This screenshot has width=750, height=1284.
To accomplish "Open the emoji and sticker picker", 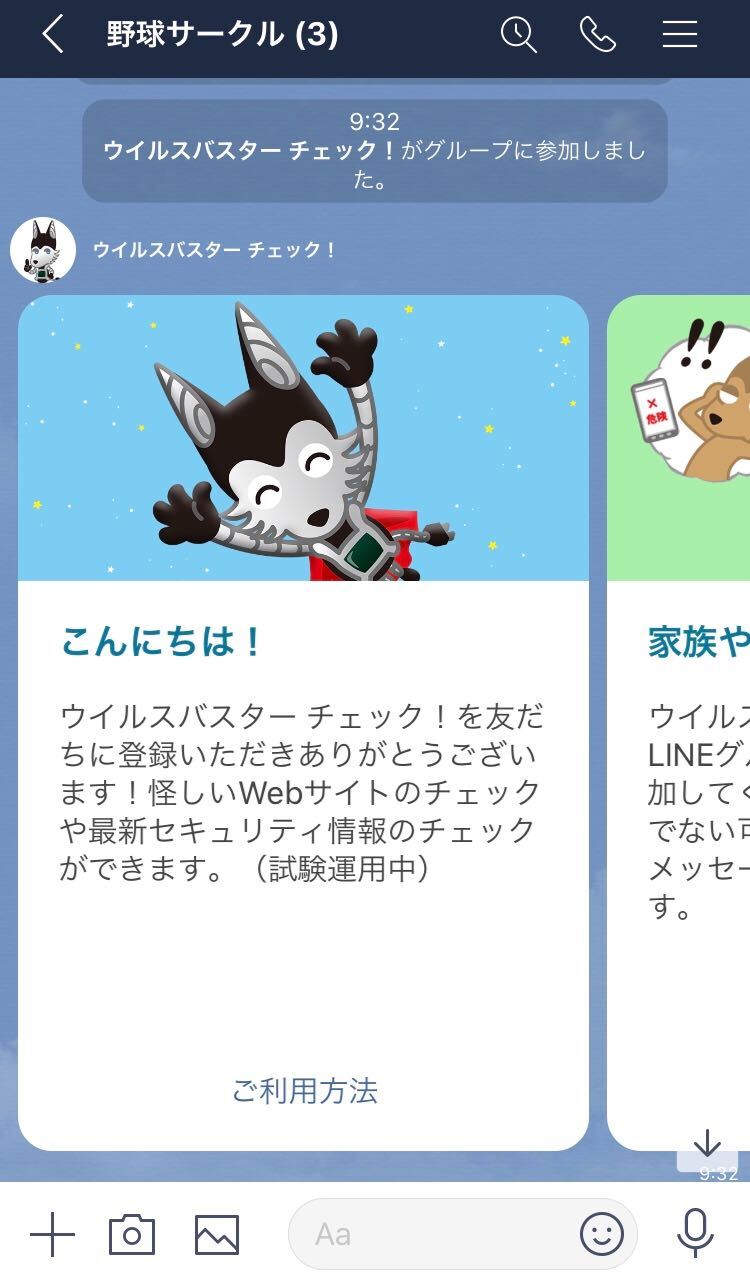I will click(x=602, y=1236).
